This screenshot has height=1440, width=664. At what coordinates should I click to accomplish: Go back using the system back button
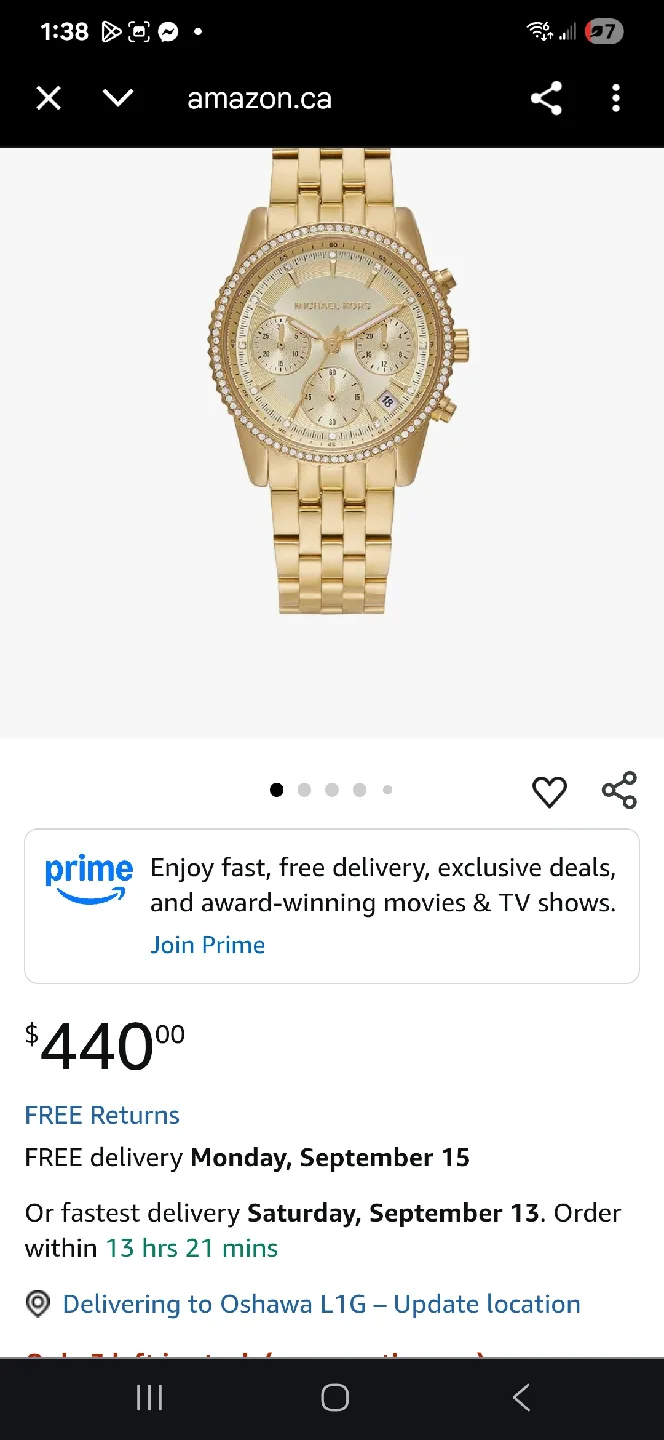point(521,1398)
